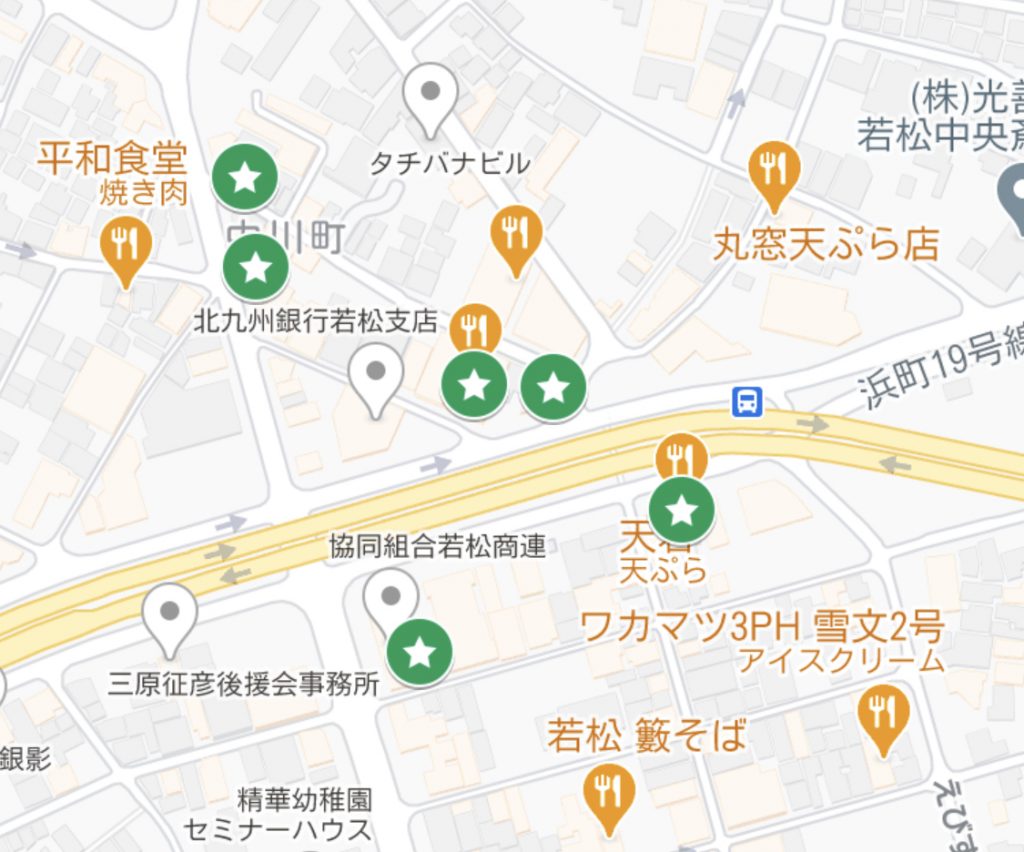Open the saved star above the 天ぷら label
The height and width of the screenshot is (852, 1024).
click(682, 511)
